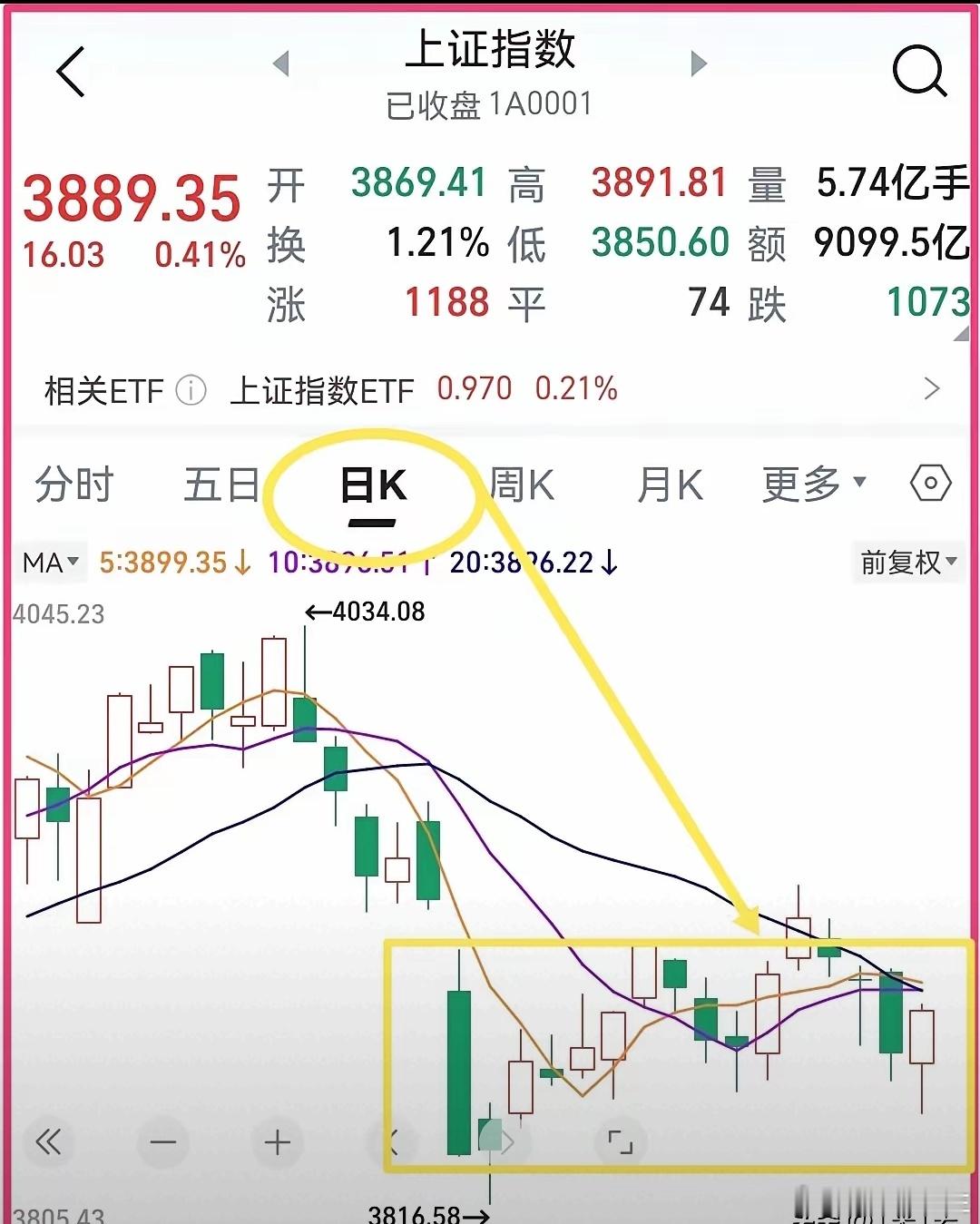Screen dimensions: 980x1224
Task: Switch to the 分时 intraday tab
Action: [x=75, y=485]
